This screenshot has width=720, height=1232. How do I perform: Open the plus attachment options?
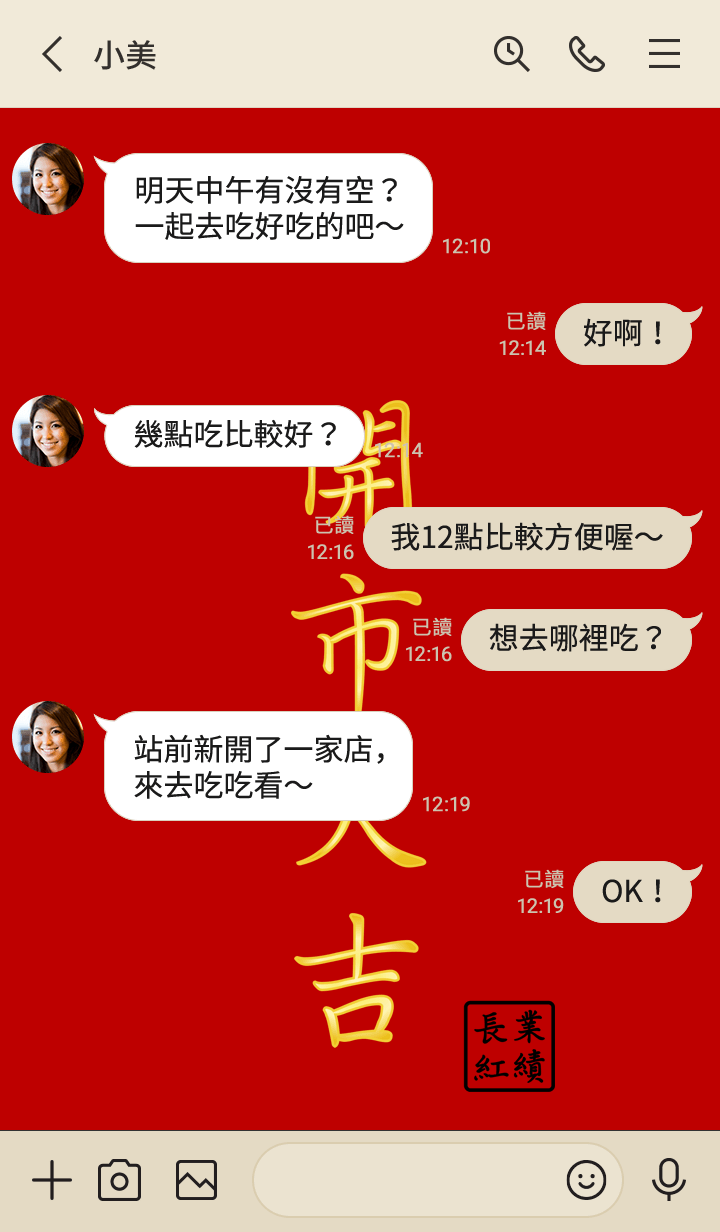[52, 1181]
